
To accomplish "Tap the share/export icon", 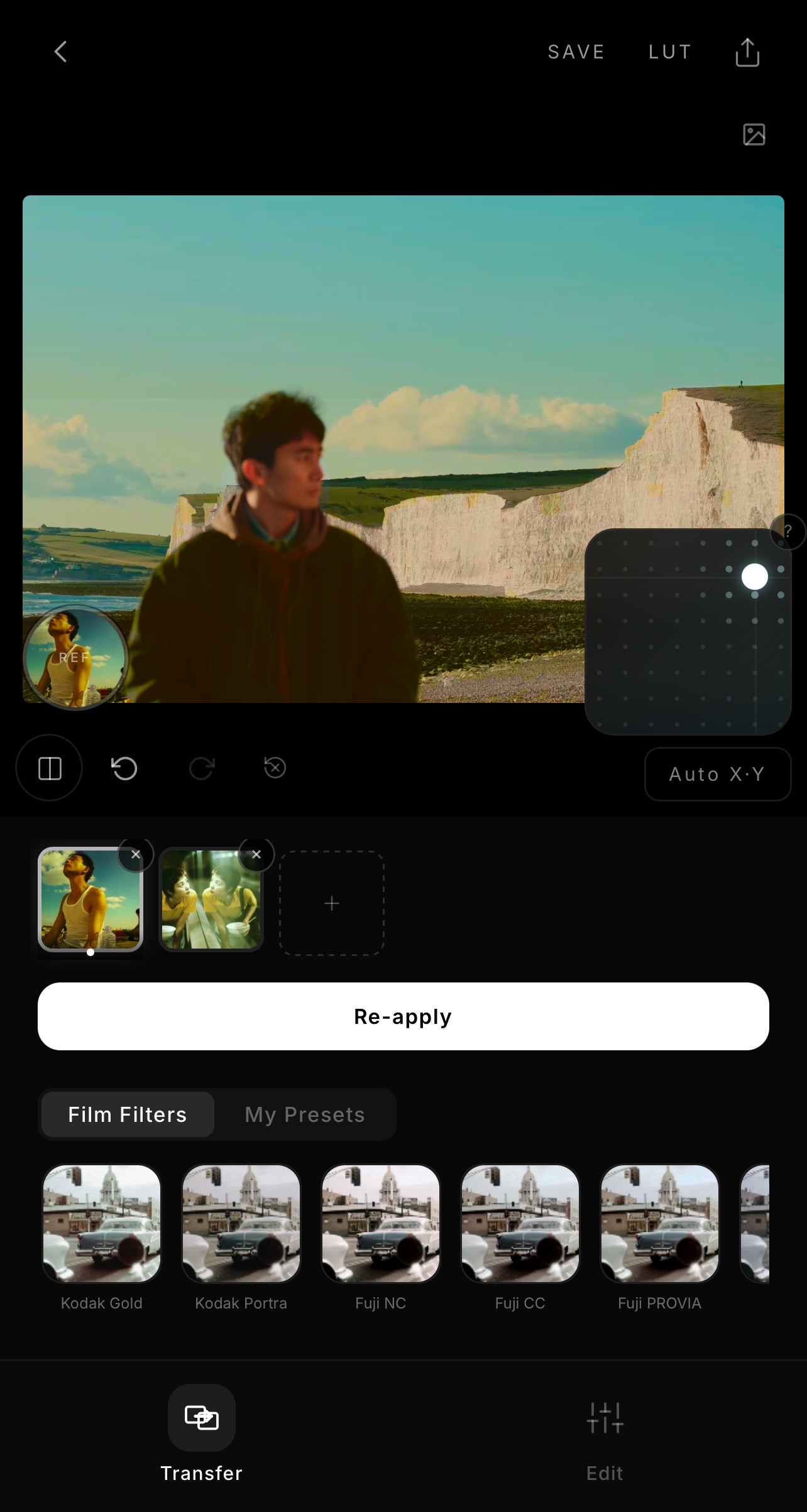I will click(747, 52).
